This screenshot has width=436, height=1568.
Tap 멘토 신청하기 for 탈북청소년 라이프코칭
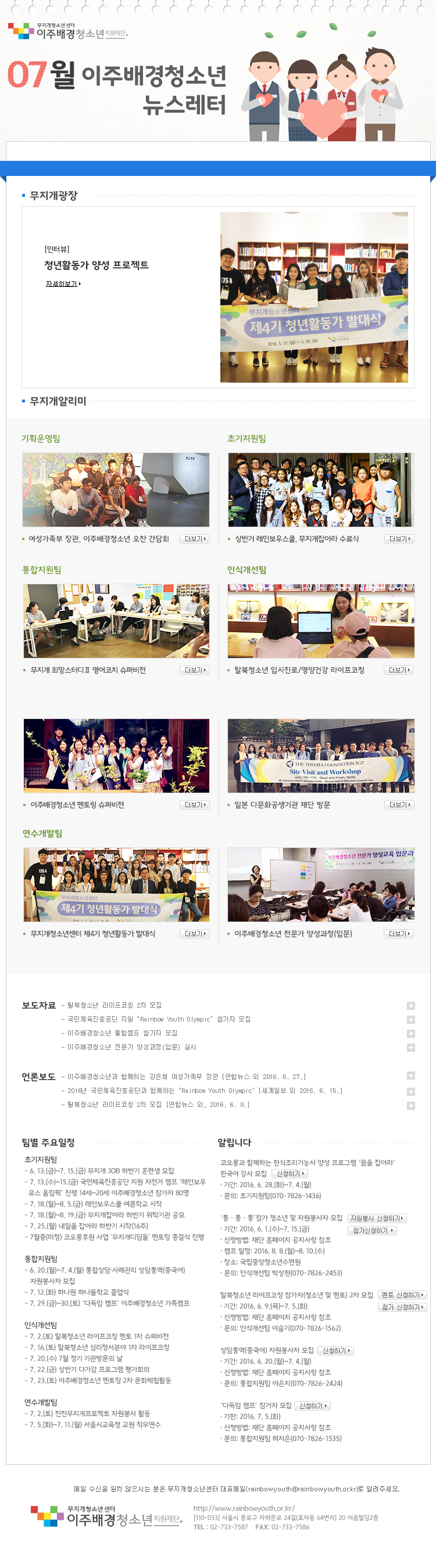point(402,1294)
